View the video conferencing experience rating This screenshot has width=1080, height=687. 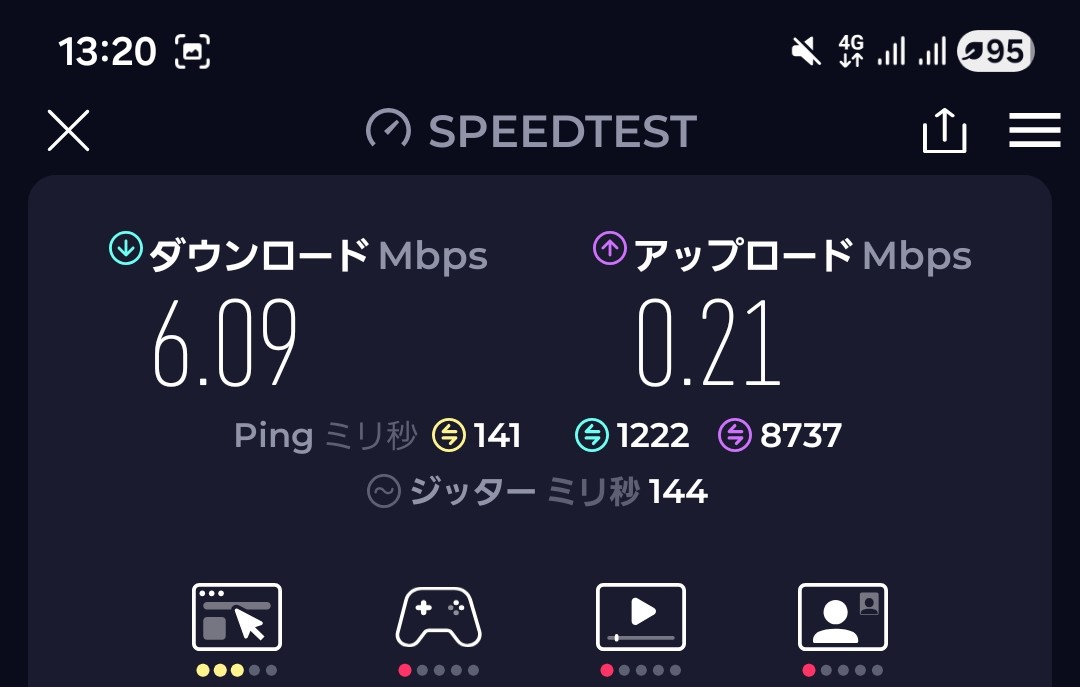(x=843, y=618)
